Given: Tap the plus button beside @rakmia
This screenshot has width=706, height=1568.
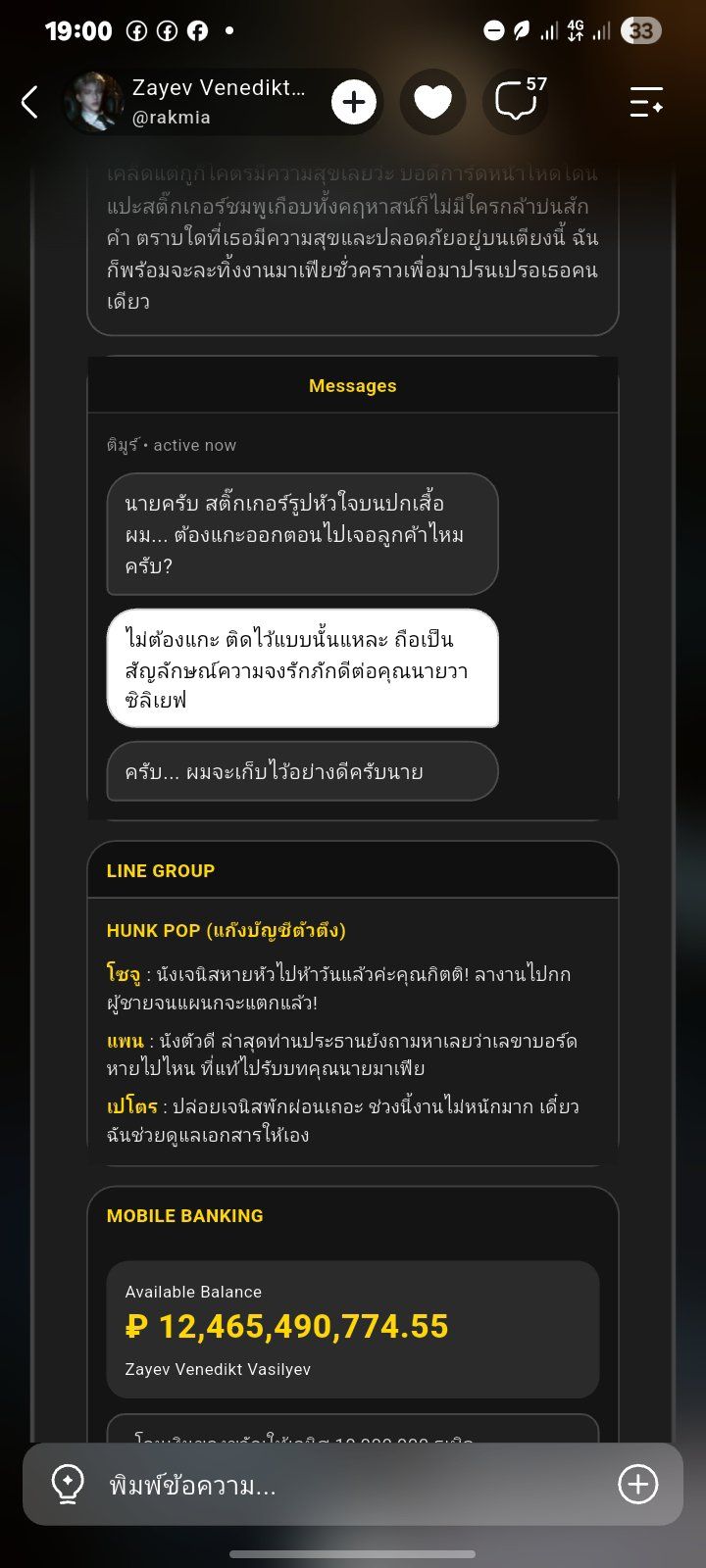Looking at the screenshot, I should pyautogui.click(x=354, y=102).
